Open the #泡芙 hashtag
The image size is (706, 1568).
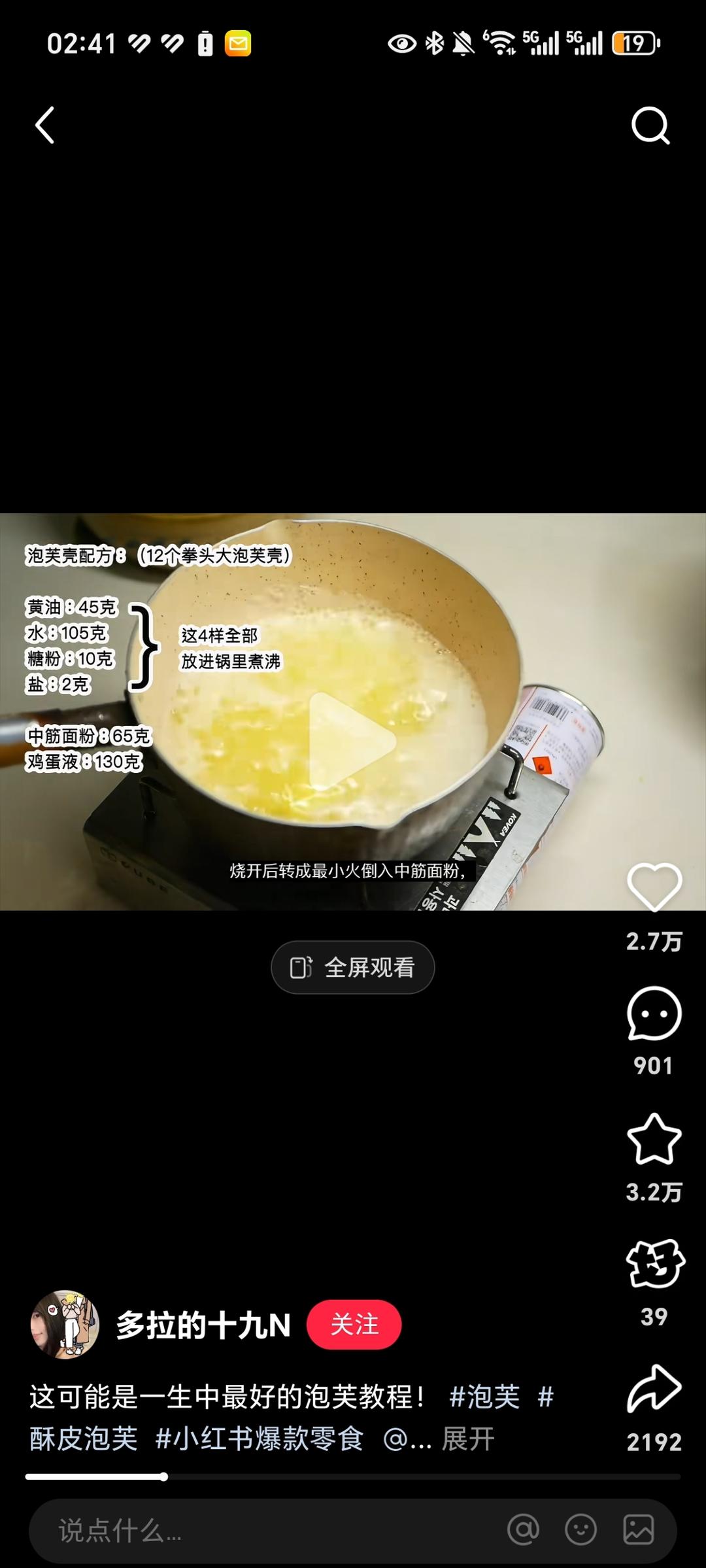484,1397
